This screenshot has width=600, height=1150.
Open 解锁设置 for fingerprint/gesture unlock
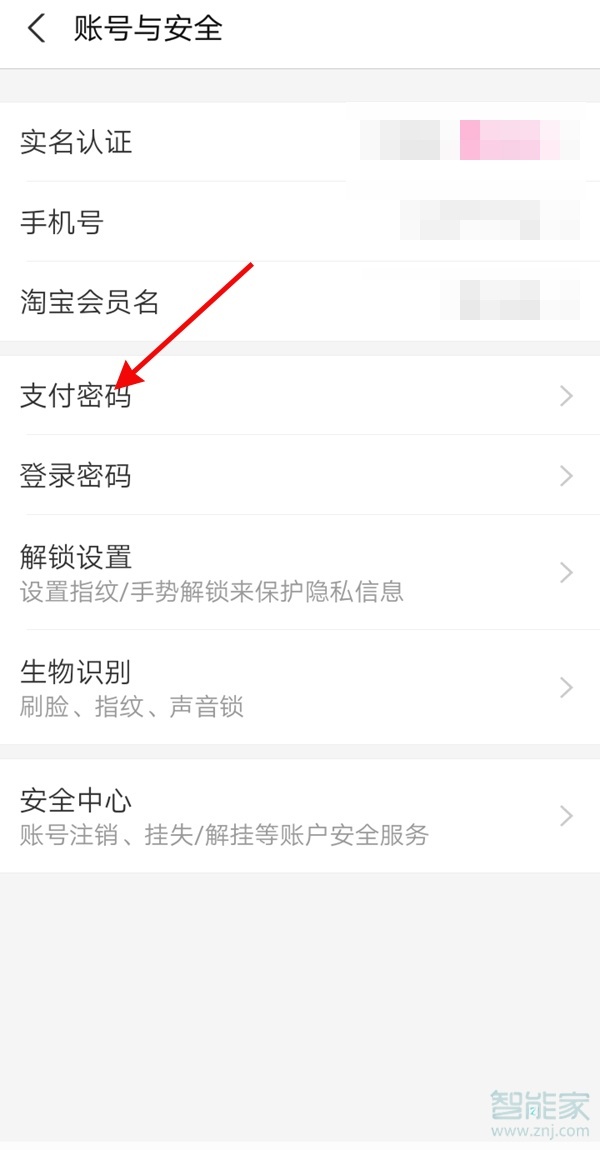300,572
